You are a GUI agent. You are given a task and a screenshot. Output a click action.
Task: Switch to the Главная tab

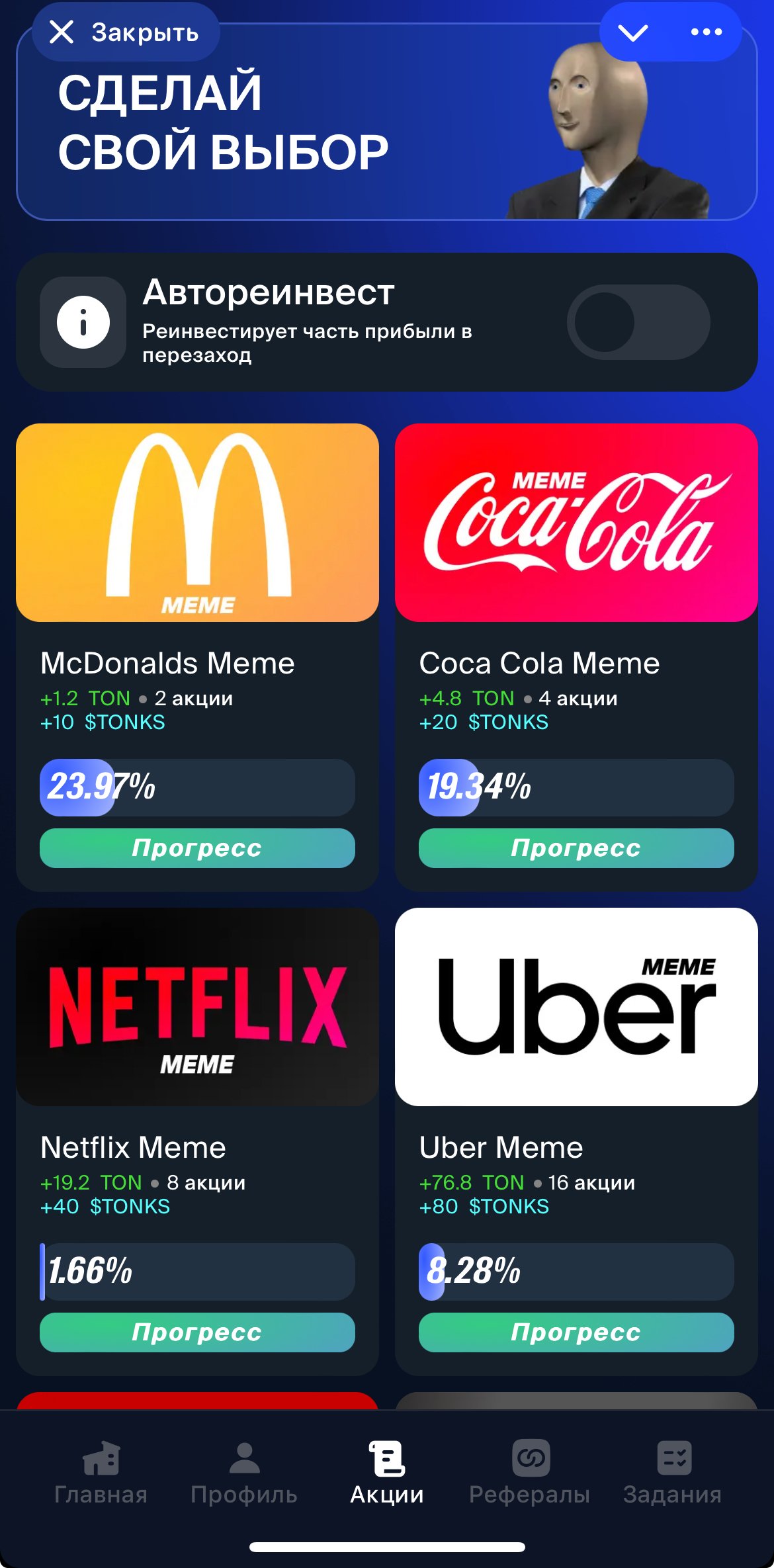tap(101, 1473)
